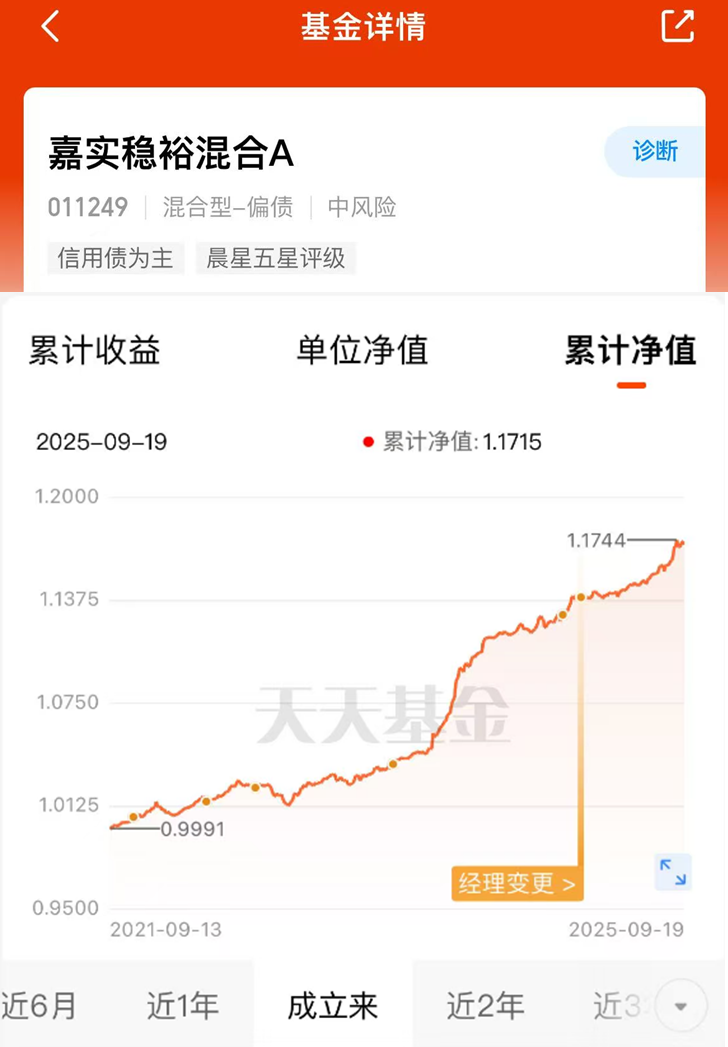728x1047 pixels.
Task: Tap the 晨星五星评级 tag
Action: [x=276, y=258]
